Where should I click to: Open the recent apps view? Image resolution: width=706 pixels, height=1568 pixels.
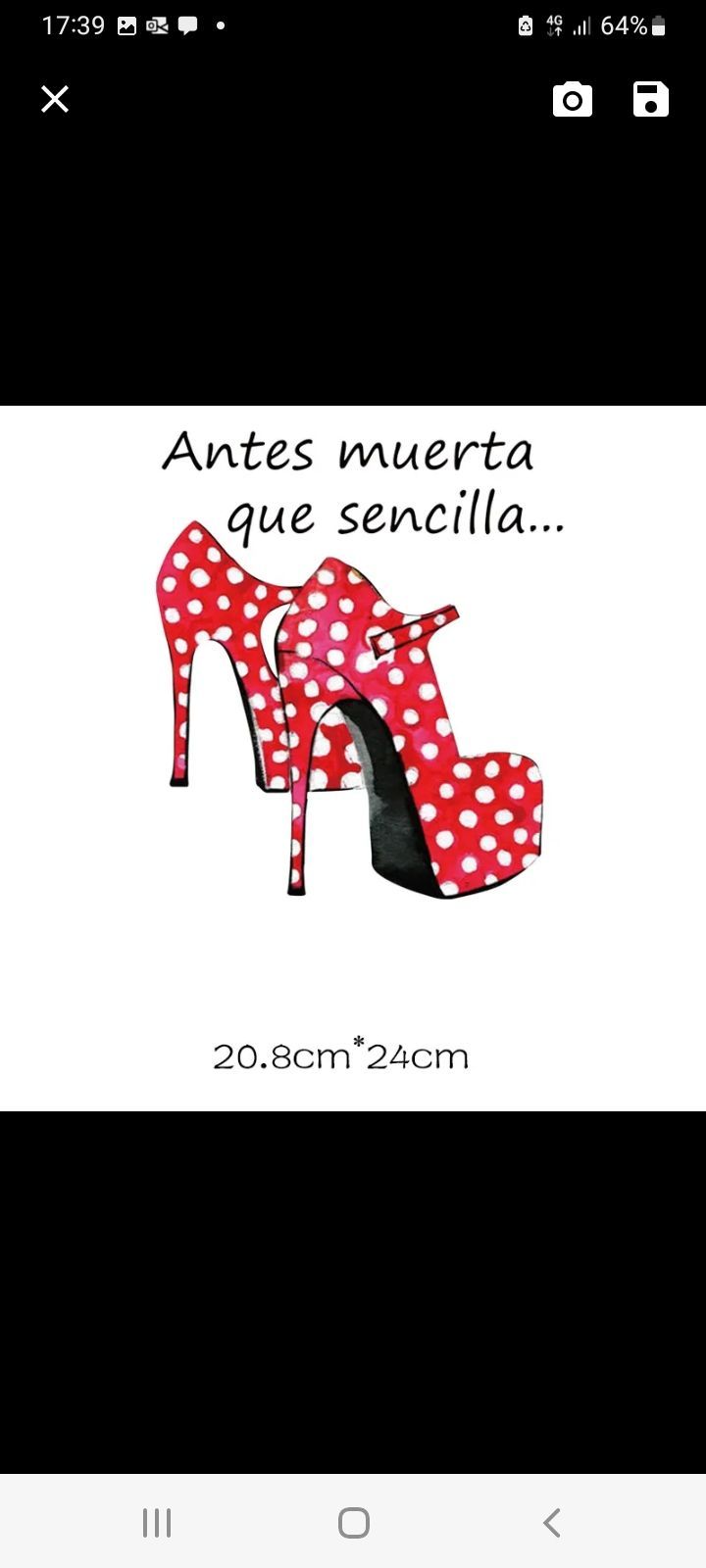(x=157, y=1522)
